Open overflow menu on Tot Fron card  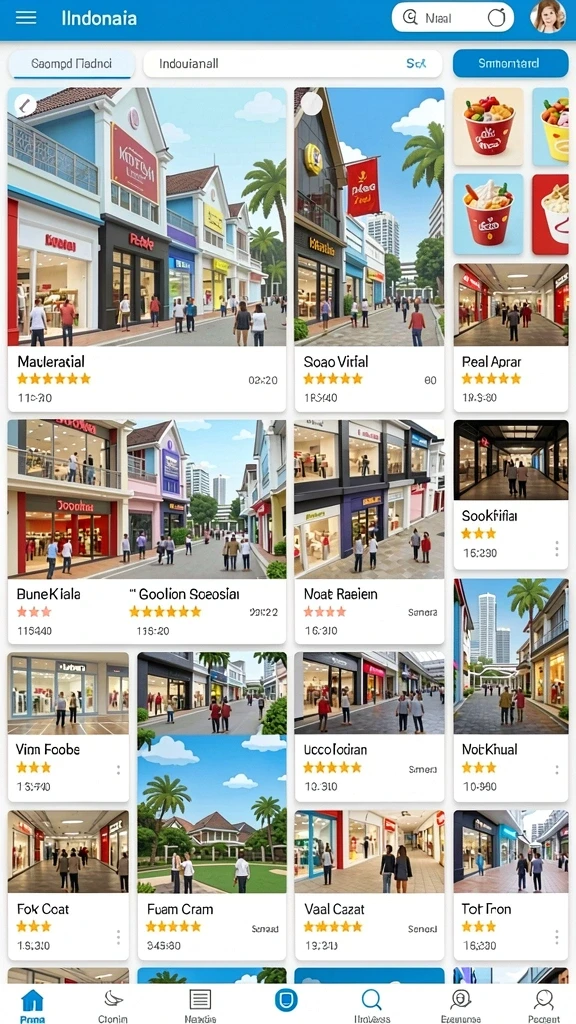[556, 937]
